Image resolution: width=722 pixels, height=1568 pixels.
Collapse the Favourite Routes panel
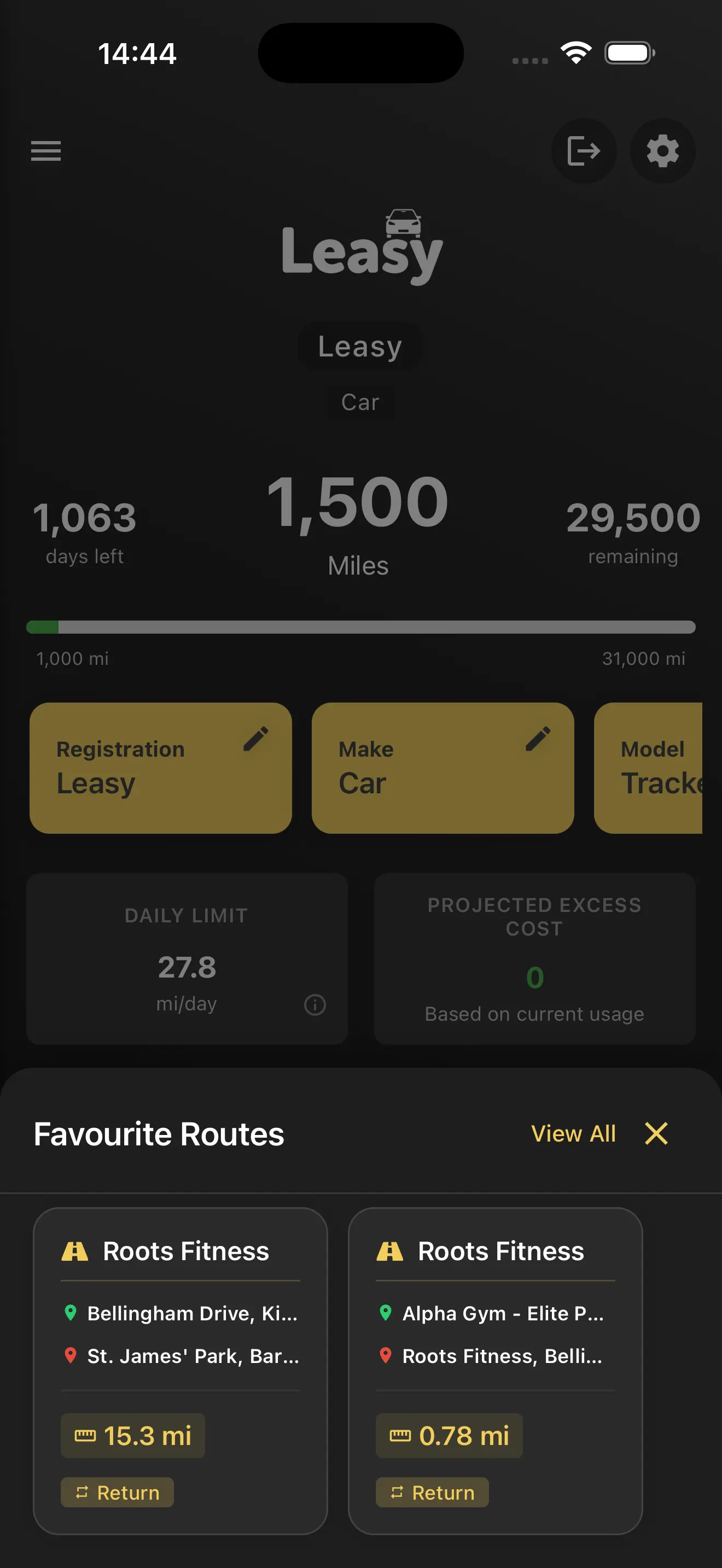[x=656, y=1133]
